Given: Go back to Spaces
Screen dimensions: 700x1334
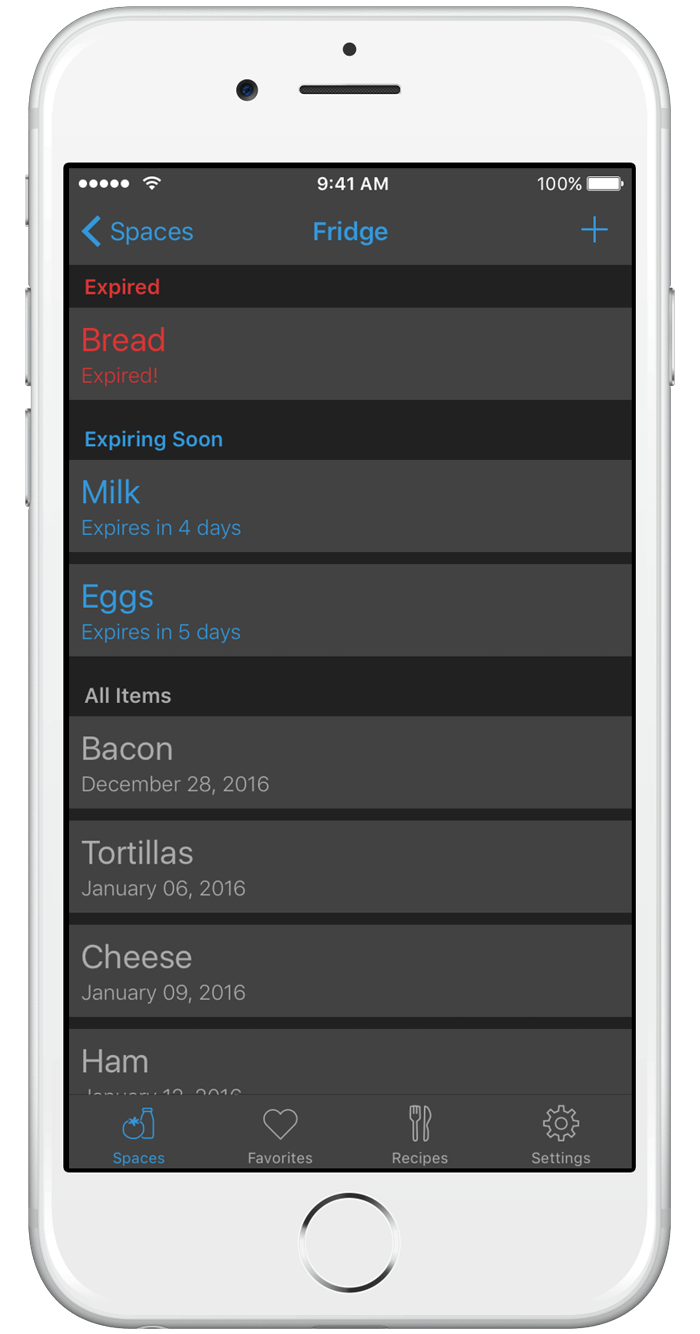Looking at the screenshot, I should (x=137, y=232).
